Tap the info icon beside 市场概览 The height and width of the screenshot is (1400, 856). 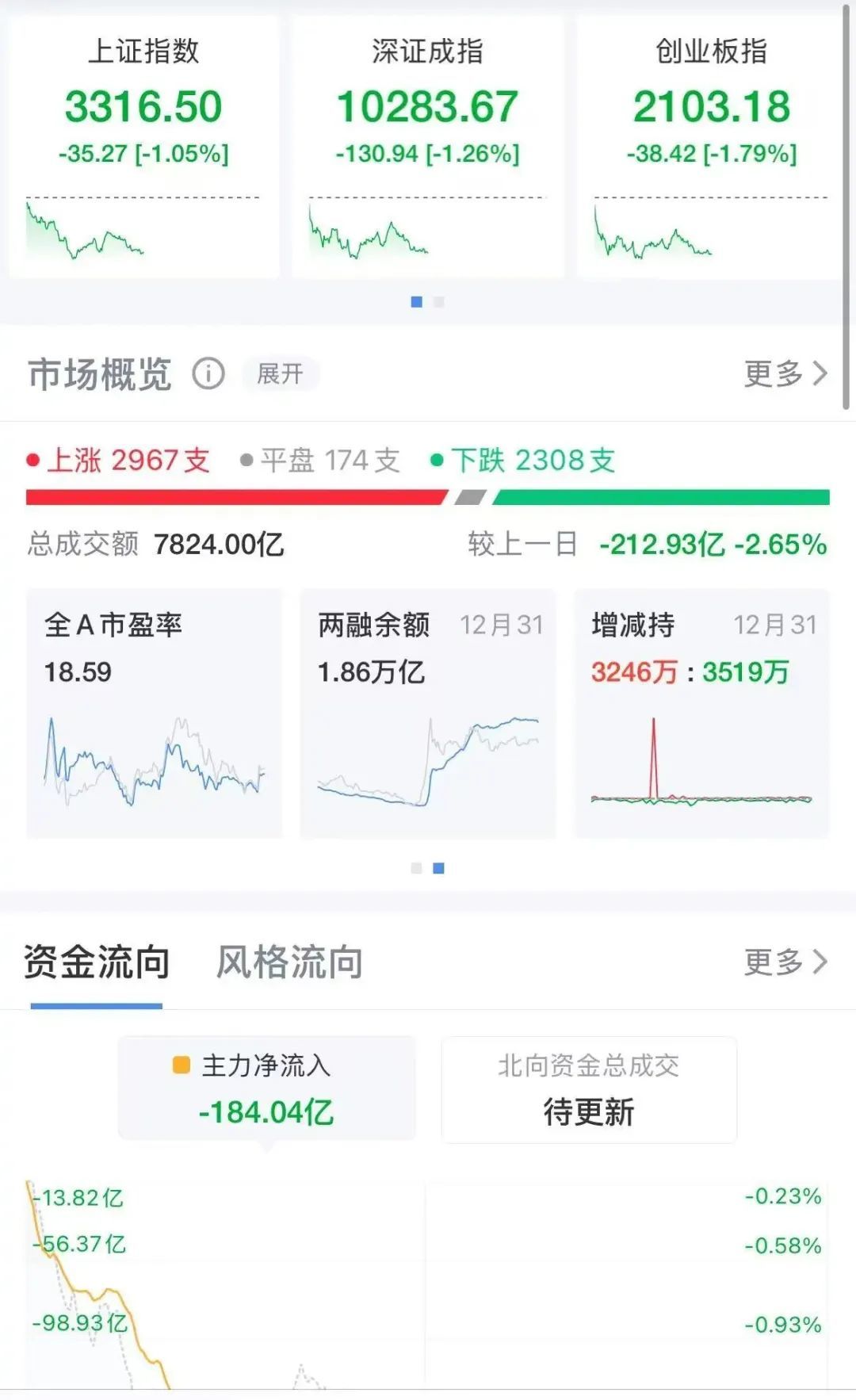208,373
